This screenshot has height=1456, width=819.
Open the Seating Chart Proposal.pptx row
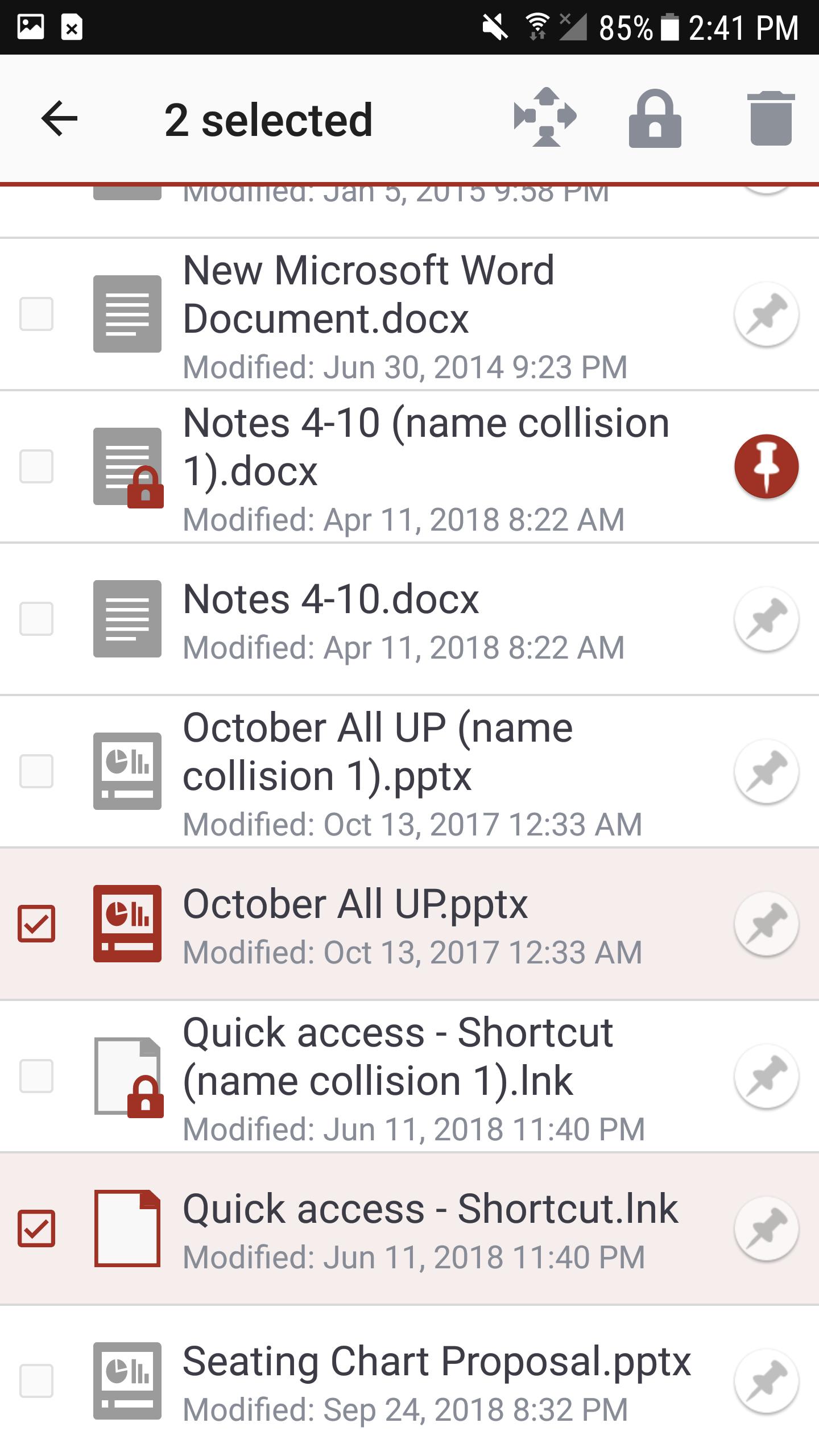point(409,1381)
